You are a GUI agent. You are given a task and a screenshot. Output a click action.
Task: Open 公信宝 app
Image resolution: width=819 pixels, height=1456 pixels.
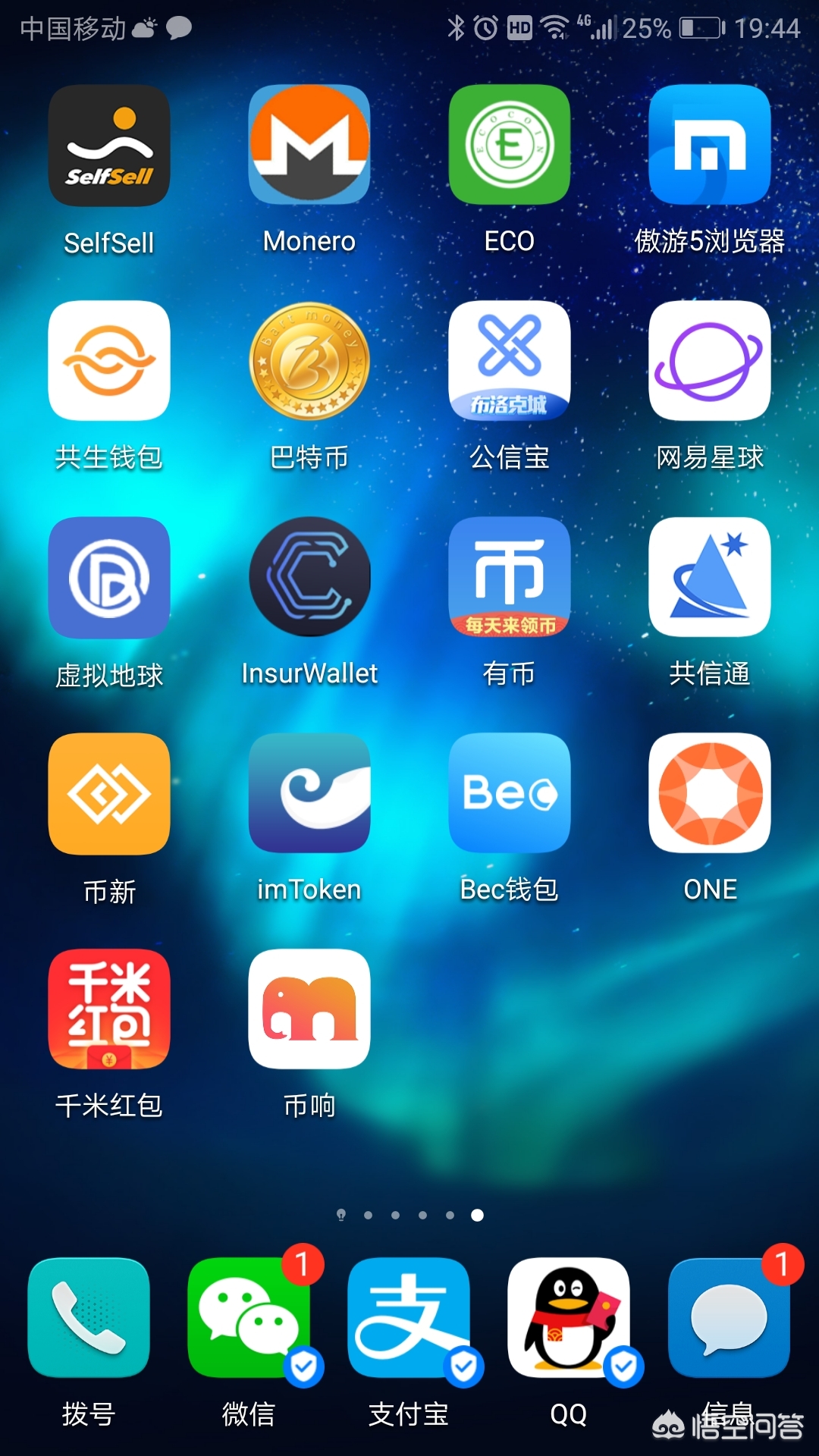(510, 361)
